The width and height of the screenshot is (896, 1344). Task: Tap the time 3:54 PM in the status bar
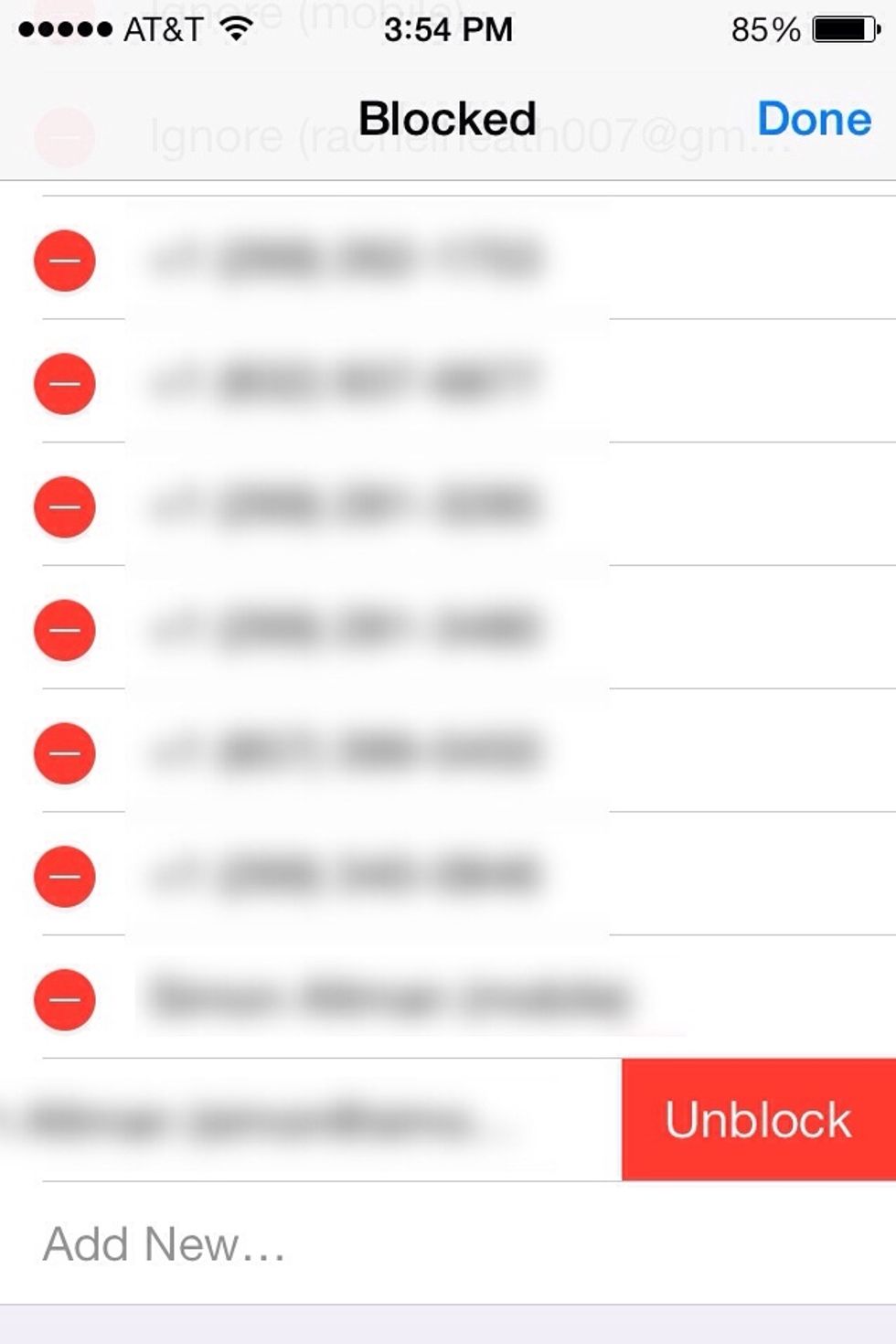click(447, 27)
